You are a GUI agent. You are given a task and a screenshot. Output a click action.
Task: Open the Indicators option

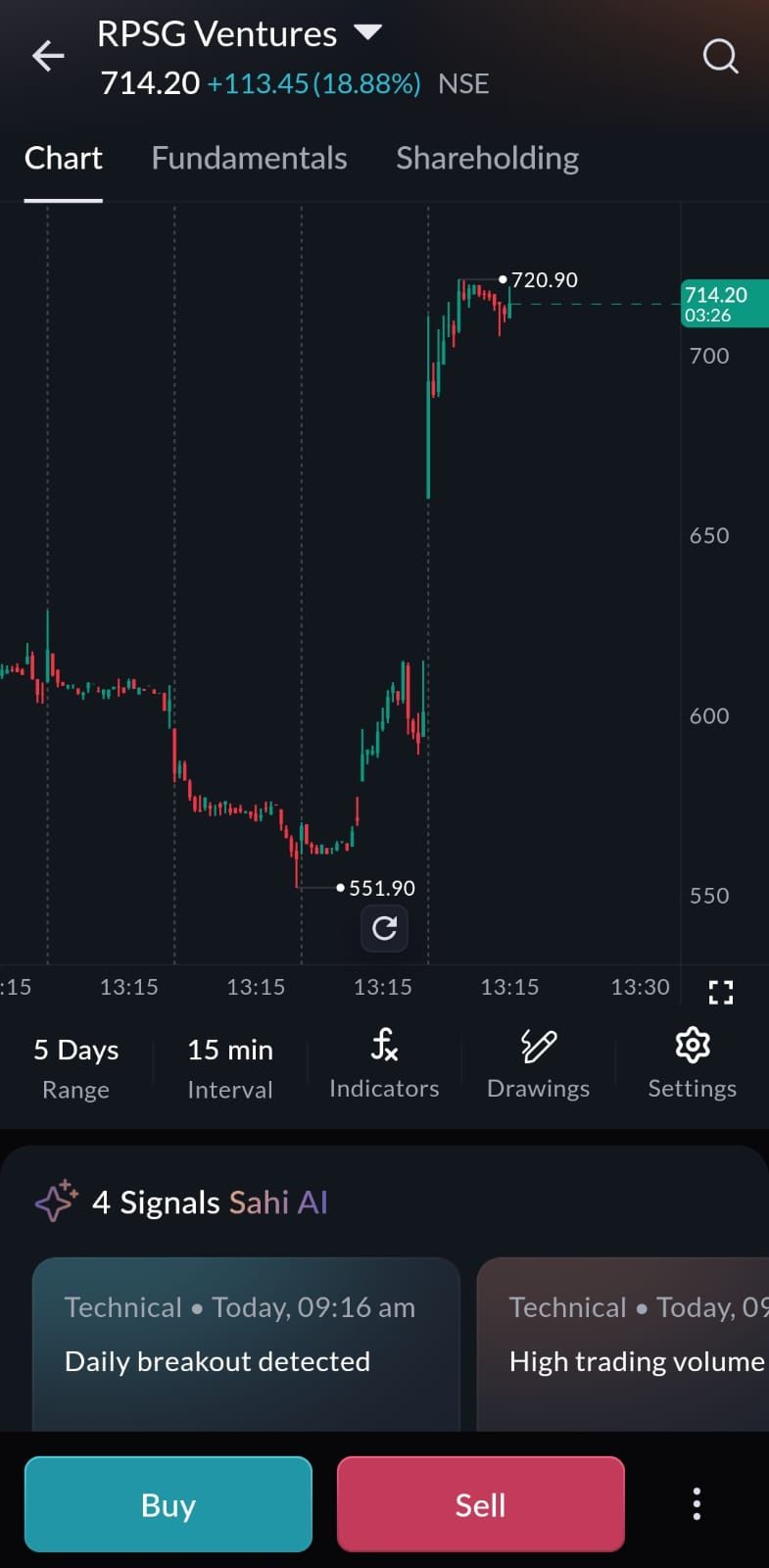point(384,1065)
